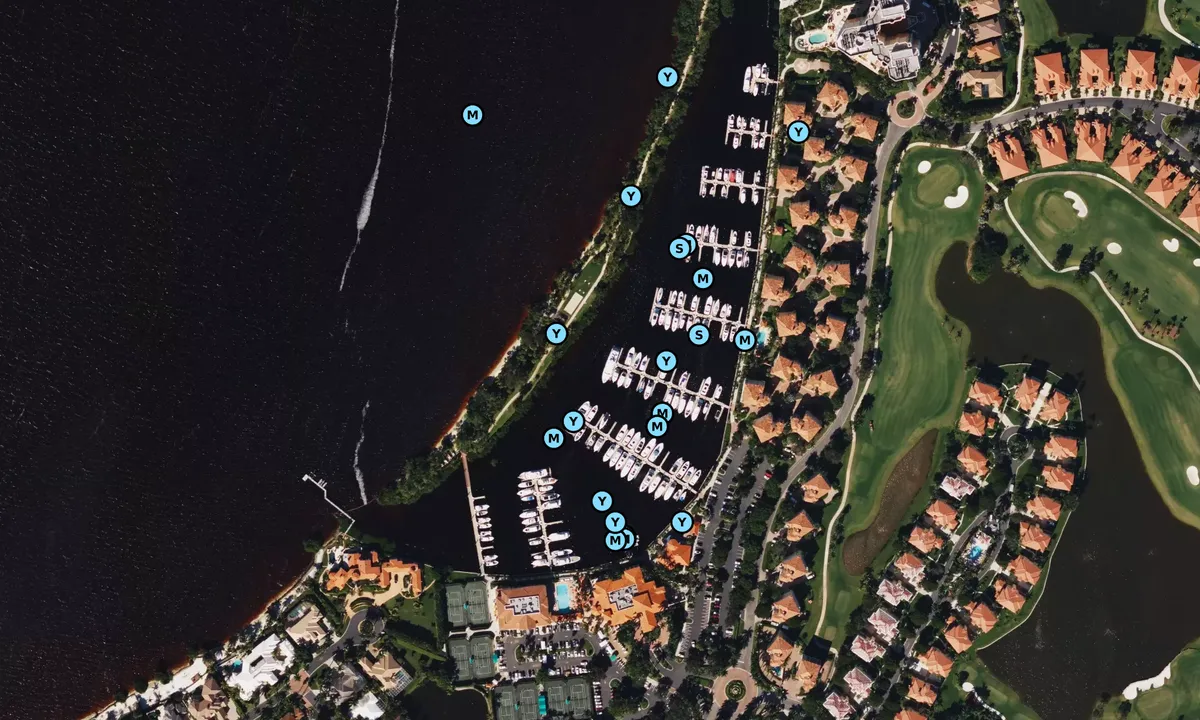Select the M marker beside the shoreline pool
1200x720 pixels.
pos(745,340)
